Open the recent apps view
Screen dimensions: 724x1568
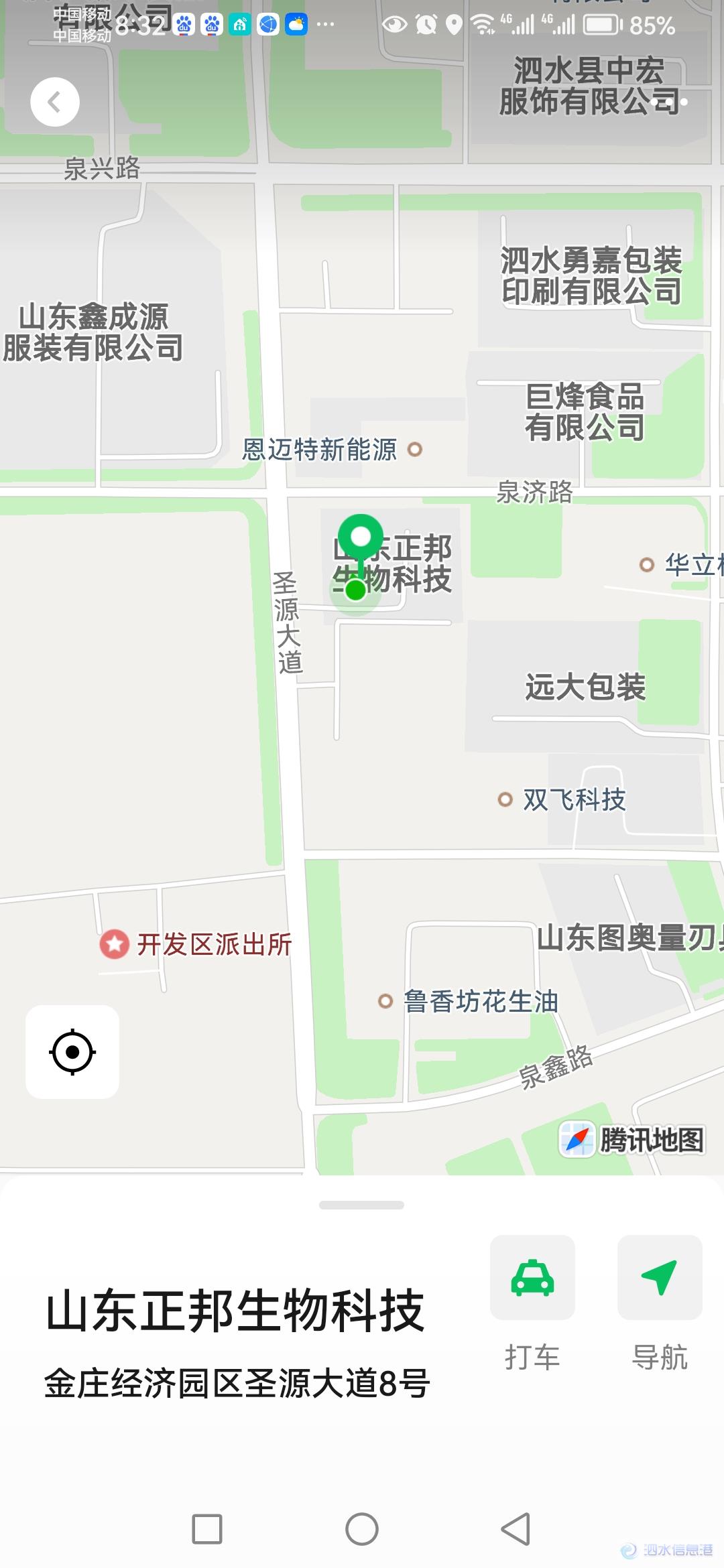[207, 1529]
